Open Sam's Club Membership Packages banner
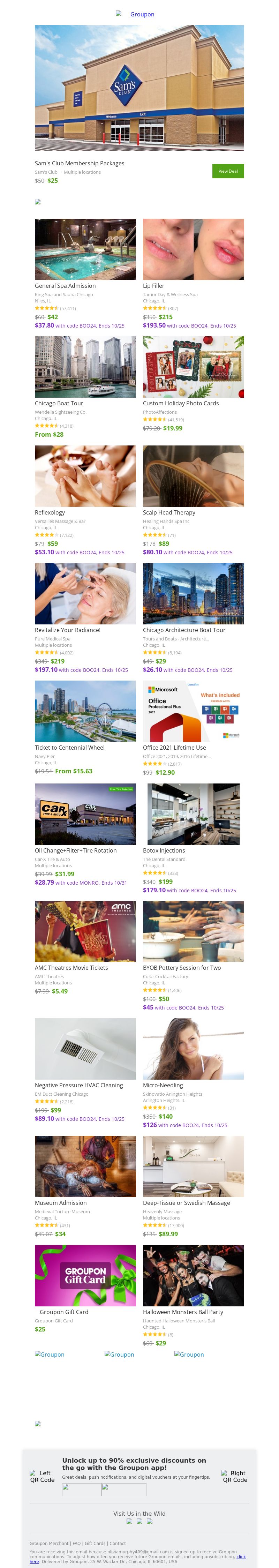This screenshot has height=1568, width=279. coord(139,88)
